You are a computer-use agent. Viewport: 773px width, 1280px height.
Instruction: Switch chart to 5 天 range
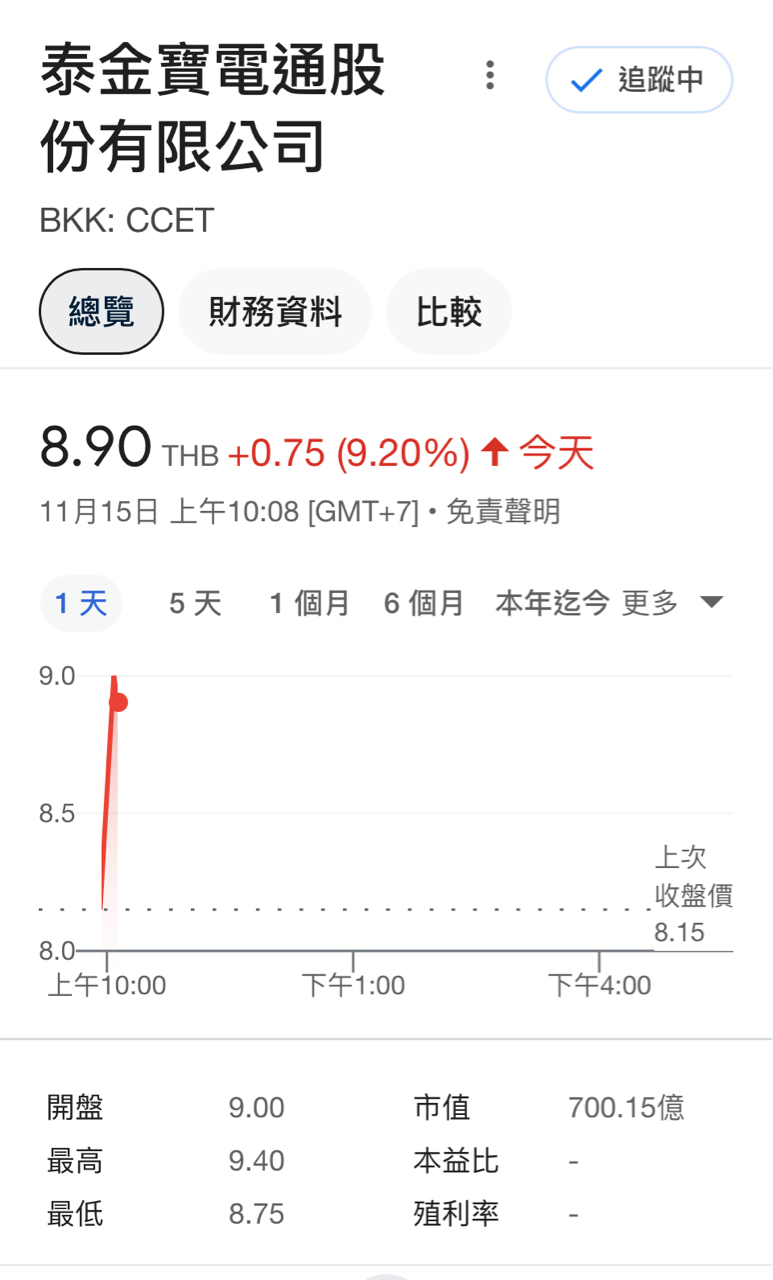[x=195, y=603]
